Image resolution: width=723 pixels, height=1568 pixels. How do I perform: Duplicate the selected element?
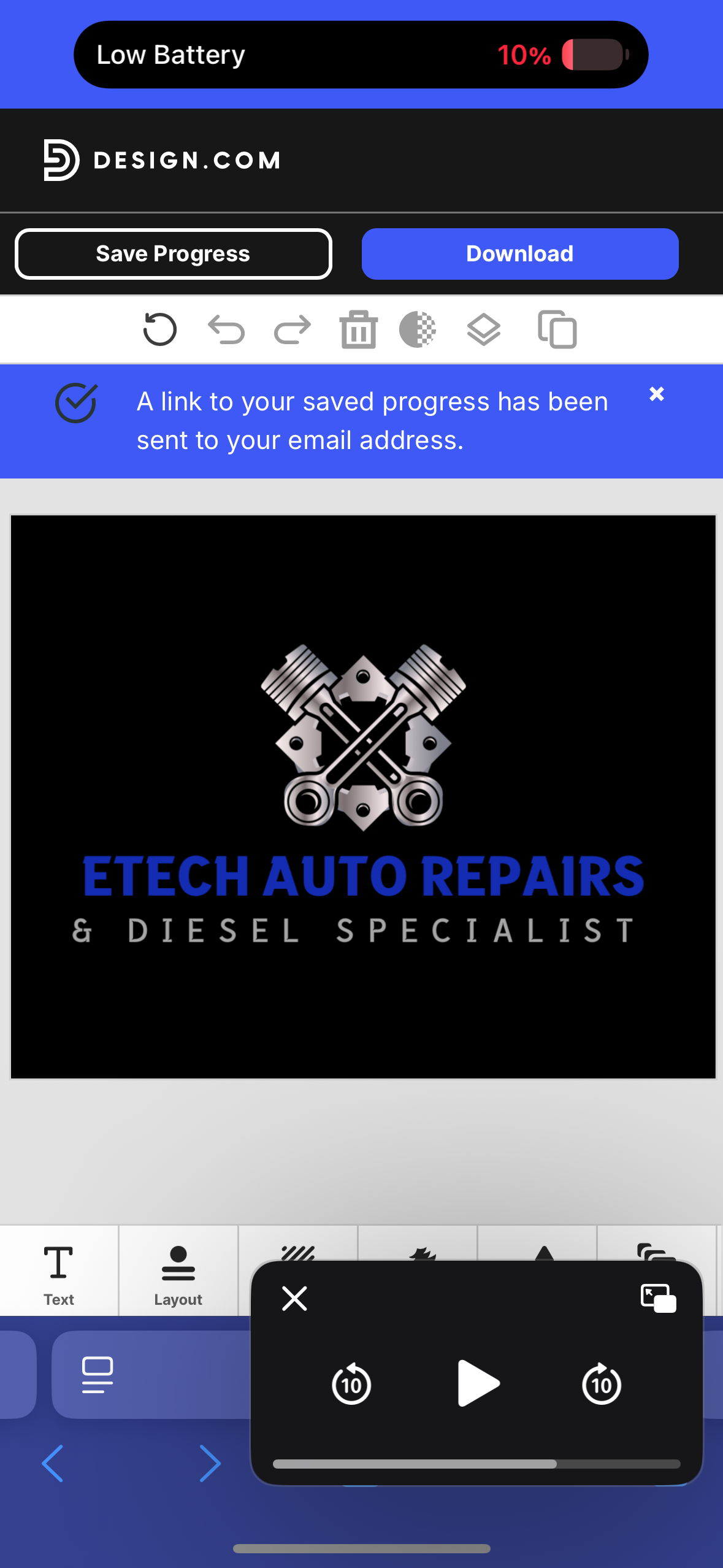(x=557, y=329)
